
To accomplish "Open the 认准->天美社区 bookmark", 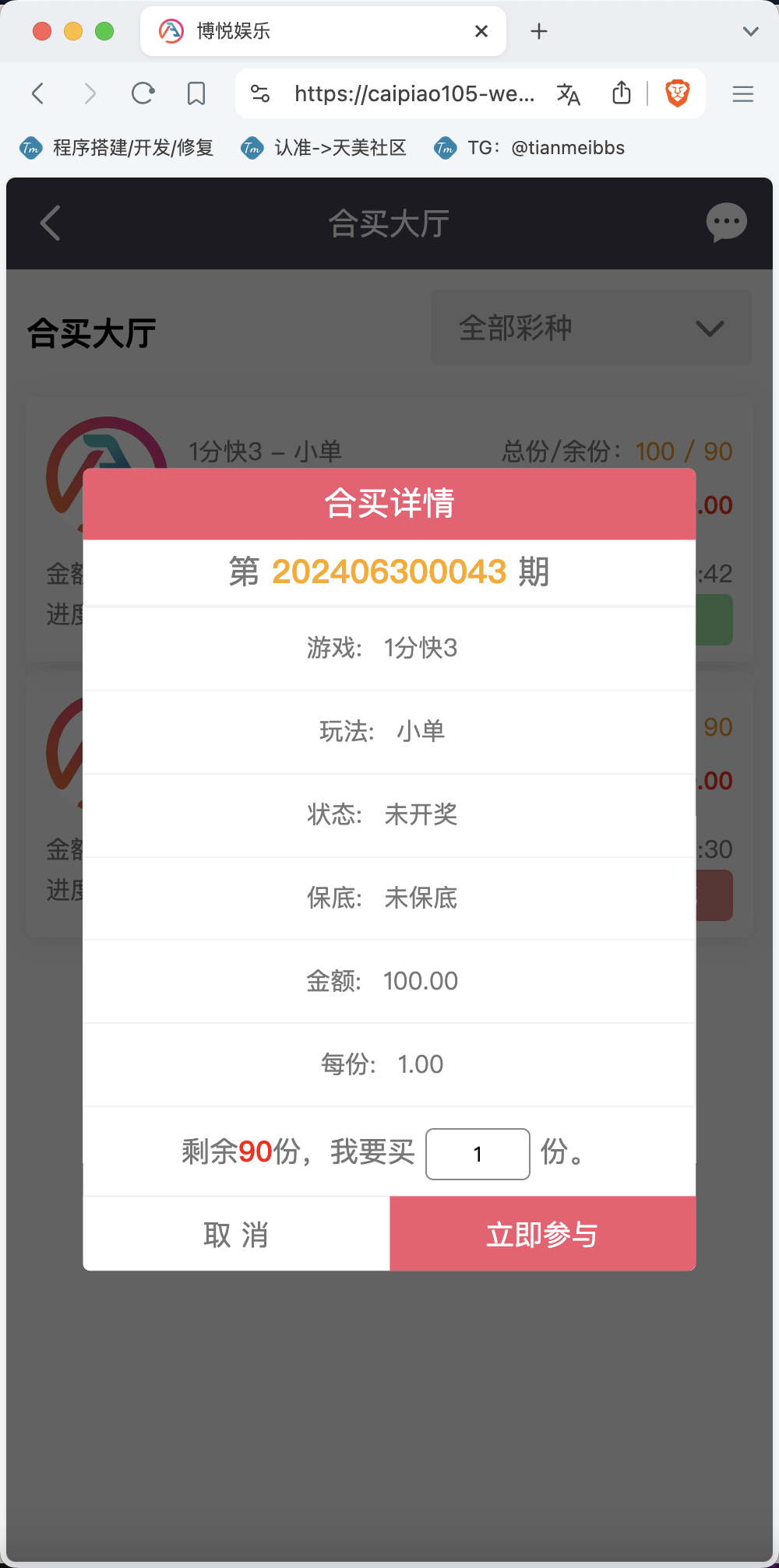I will click(x=324, y=148).
